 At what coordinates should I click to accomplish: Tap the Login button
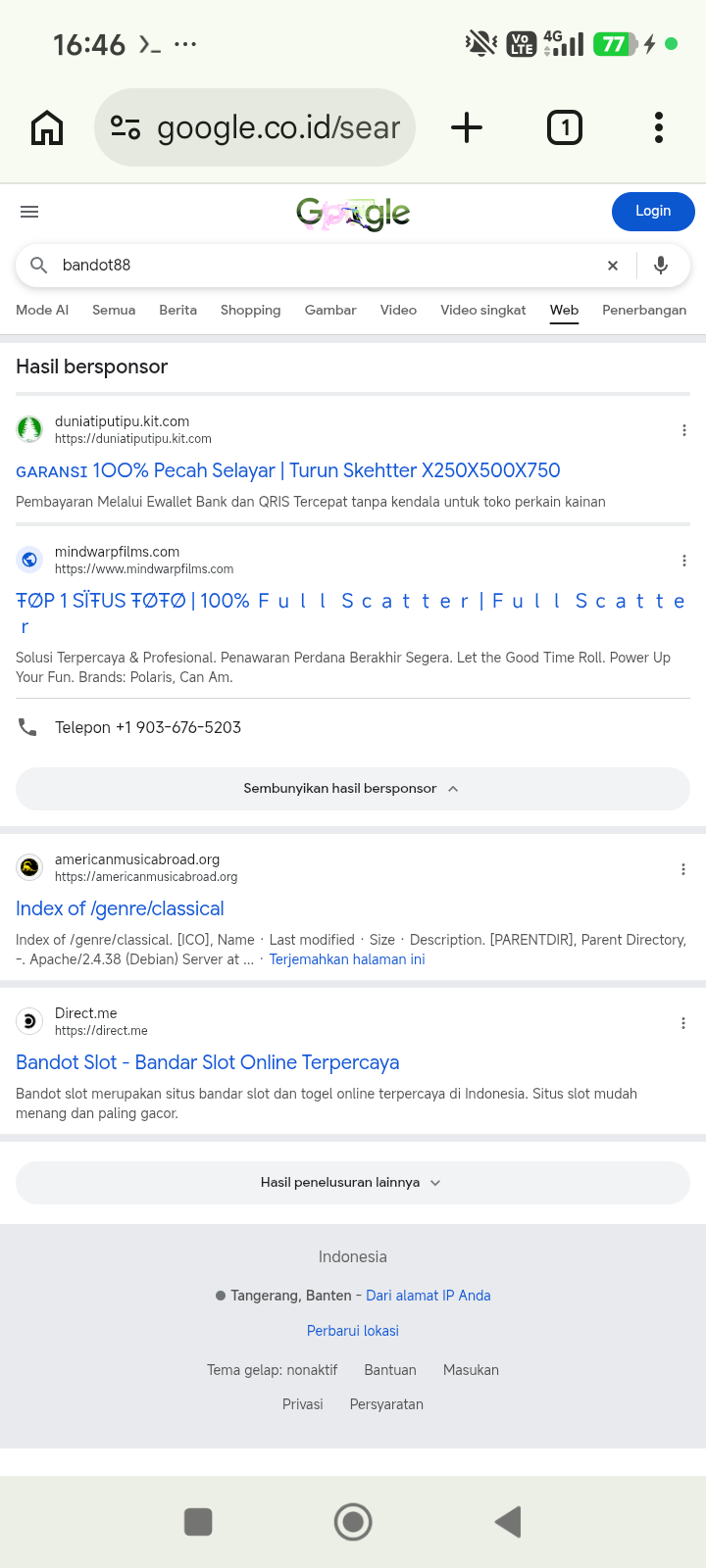click(x=653, y=212)
